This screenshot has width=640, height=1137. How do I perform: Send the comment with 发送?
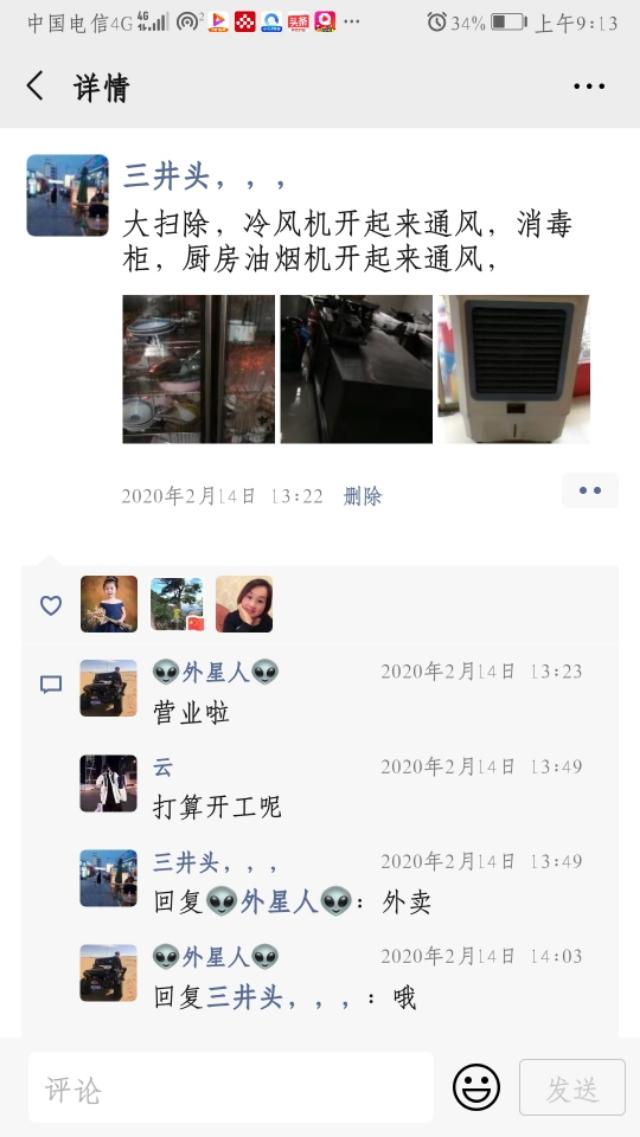pyautogui.click(x=572, y=1087)
